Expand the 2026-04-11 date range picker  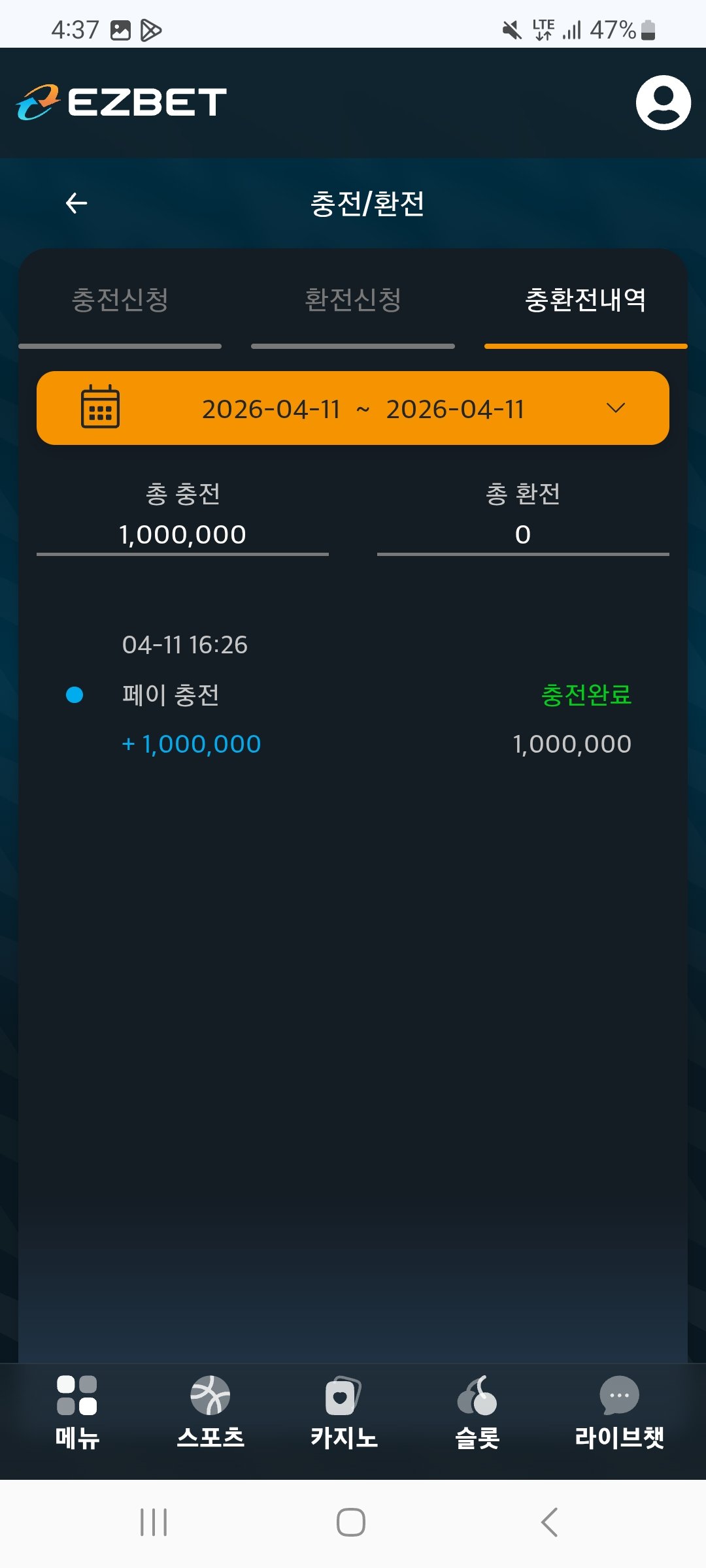click(353, 408)
